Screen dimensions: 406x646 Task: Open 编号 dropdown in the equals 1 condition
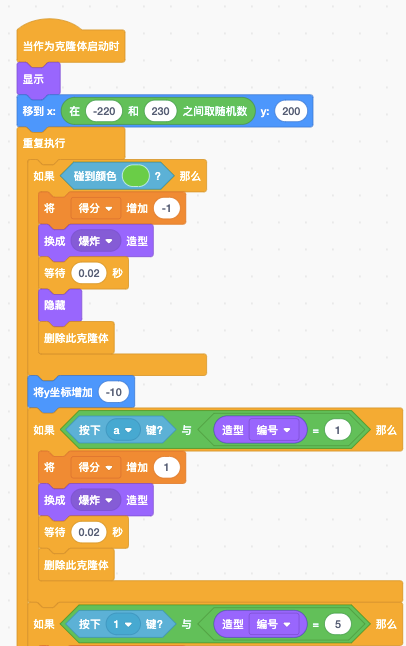[x=274, y=431]
